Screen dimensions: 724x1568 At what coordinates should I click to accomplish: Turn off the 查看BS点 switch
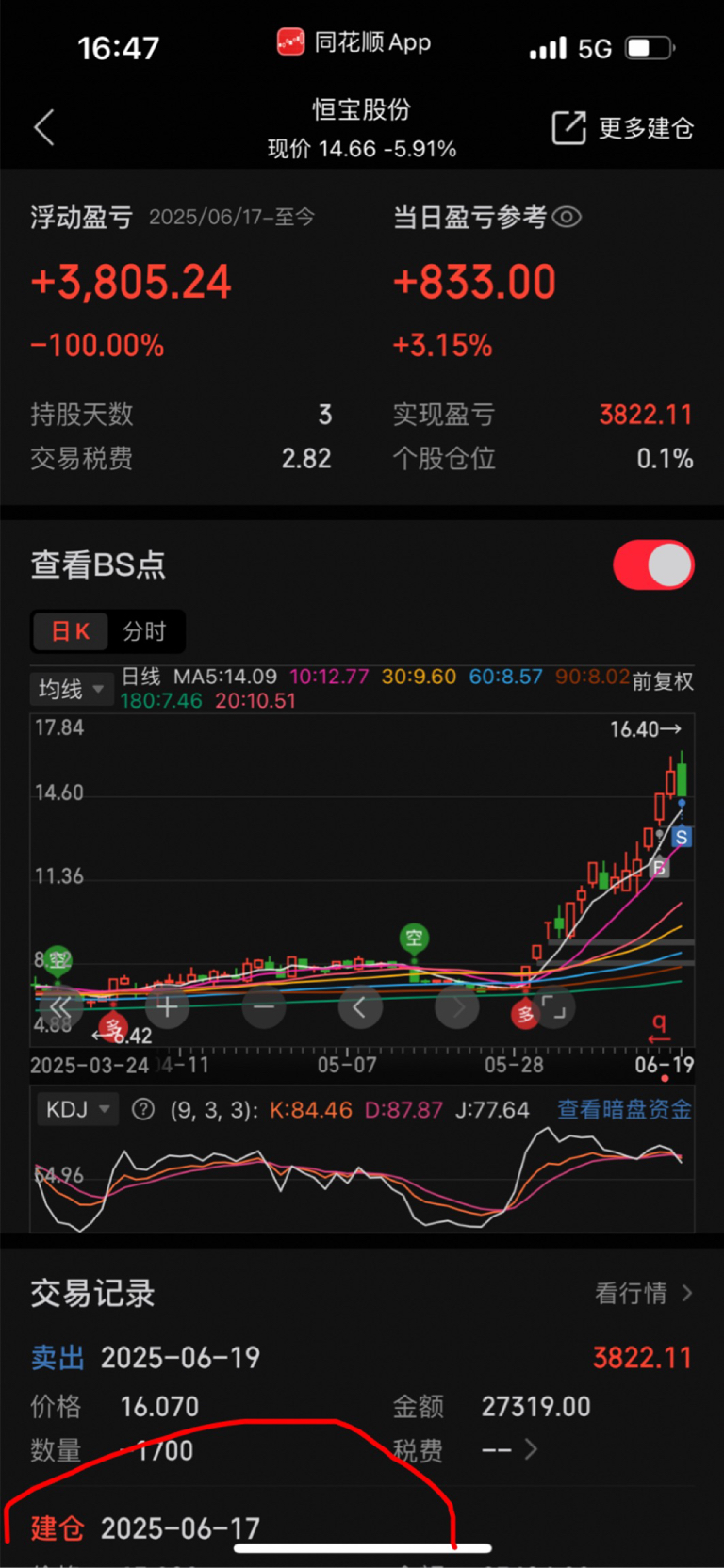(653, 564)
